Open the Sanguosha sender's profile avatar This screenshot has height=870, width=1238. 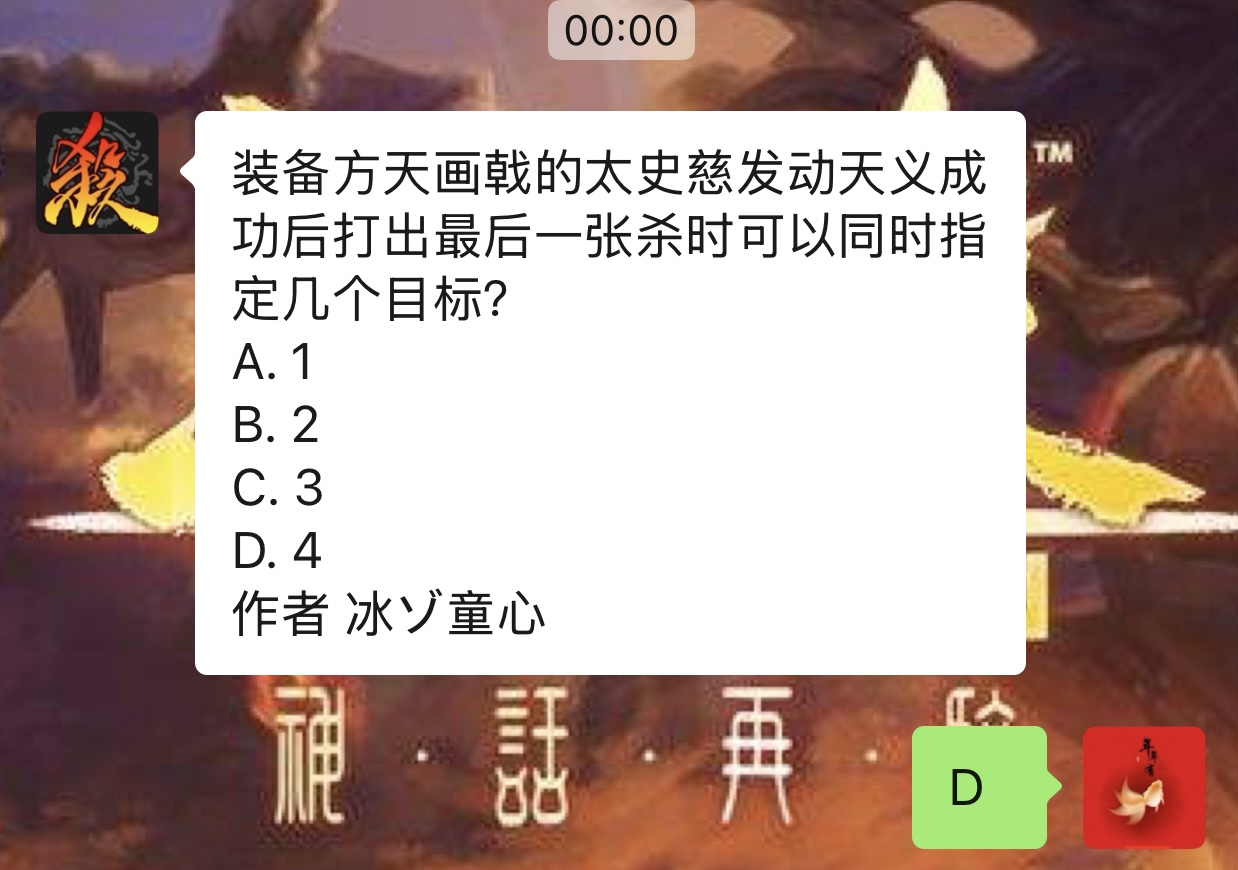pyautogui.click(x=97, y=173)
